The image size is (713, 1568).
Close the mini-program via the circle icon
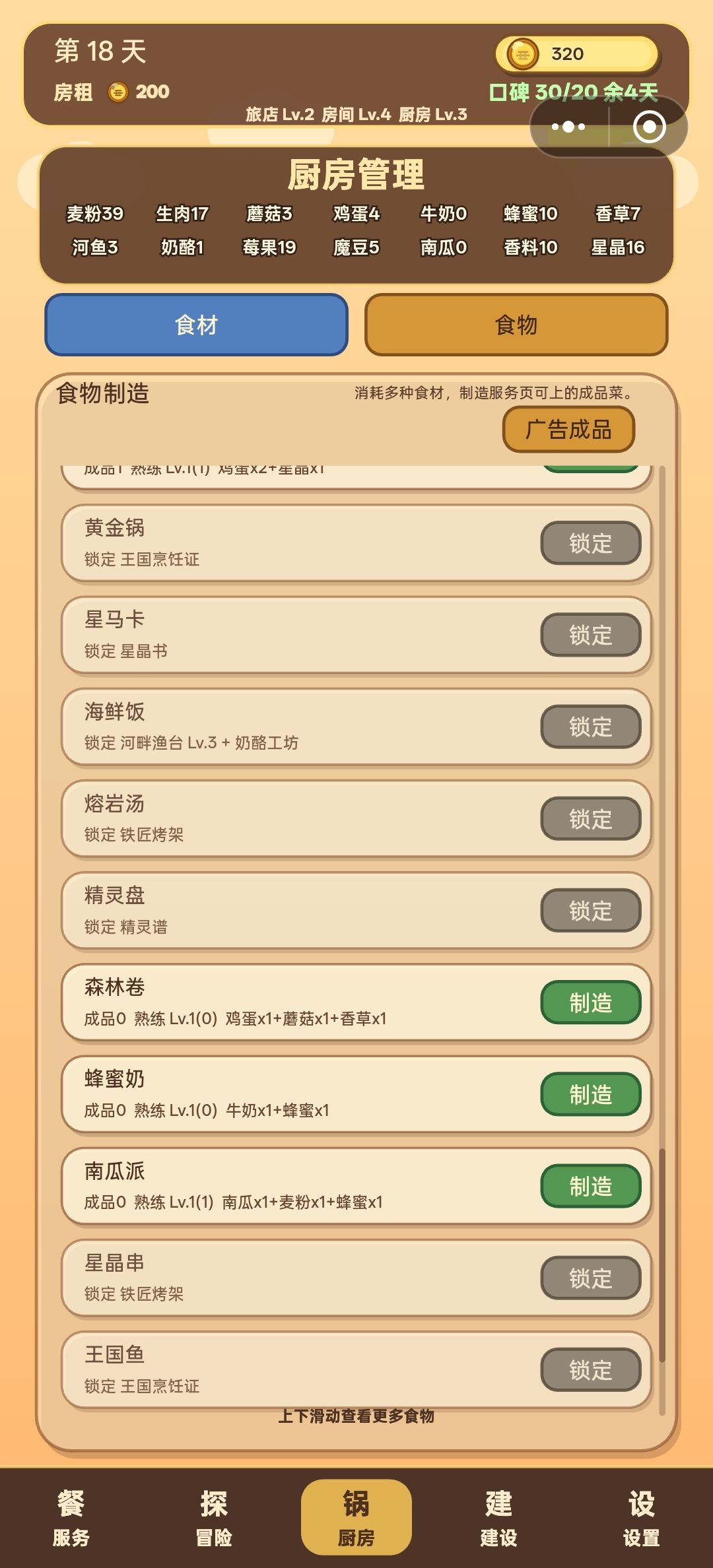coord(649,127)
